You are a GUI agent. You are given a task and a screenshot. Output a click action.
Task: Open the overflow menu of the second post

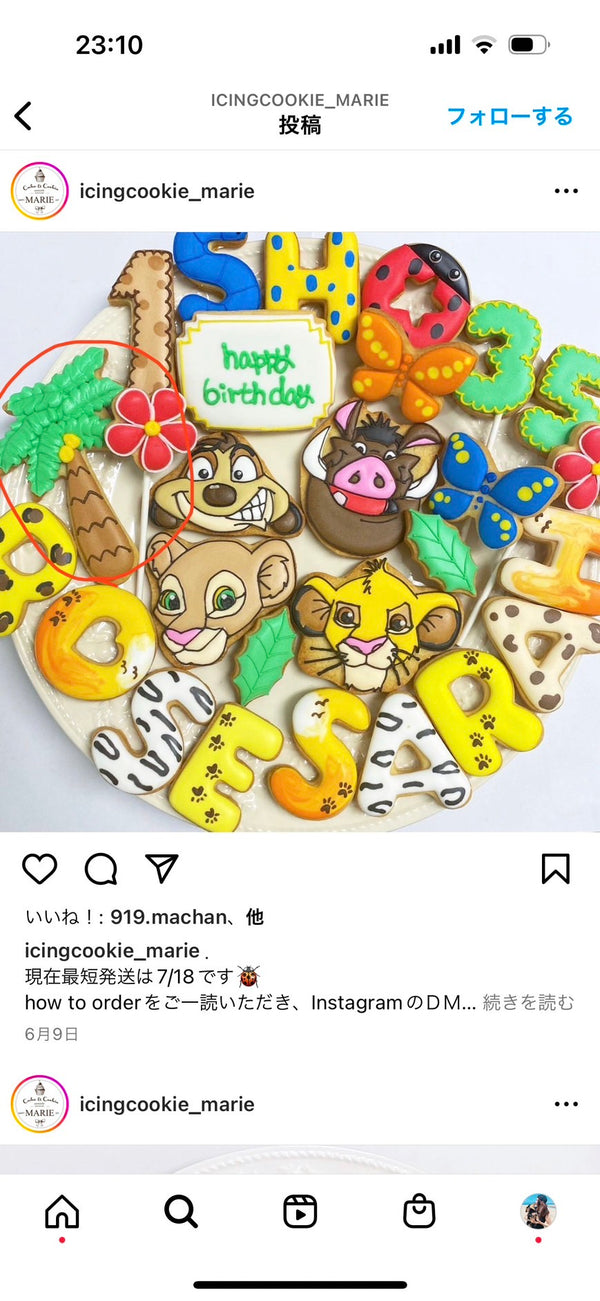pyautogui.click(x=566, y=1104)
